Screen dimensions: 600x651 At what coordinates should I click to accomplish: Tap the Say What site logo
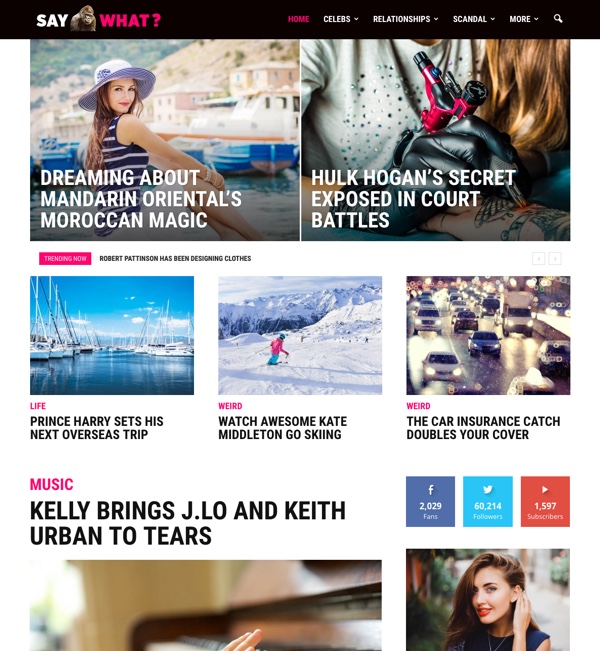click(97, 19)
